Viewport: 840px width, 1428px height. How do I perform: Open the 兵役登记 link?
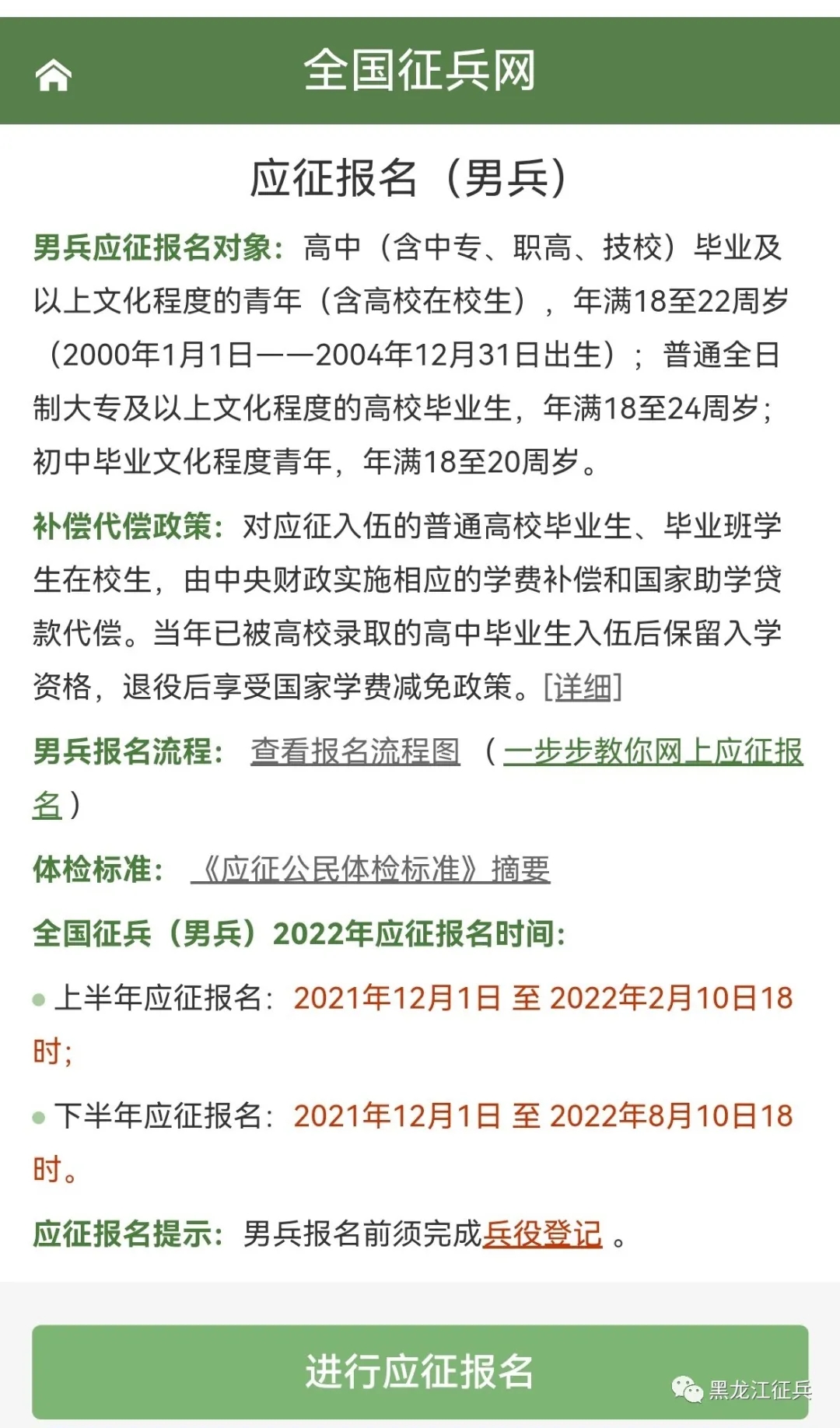click(x=542, y=1234)
